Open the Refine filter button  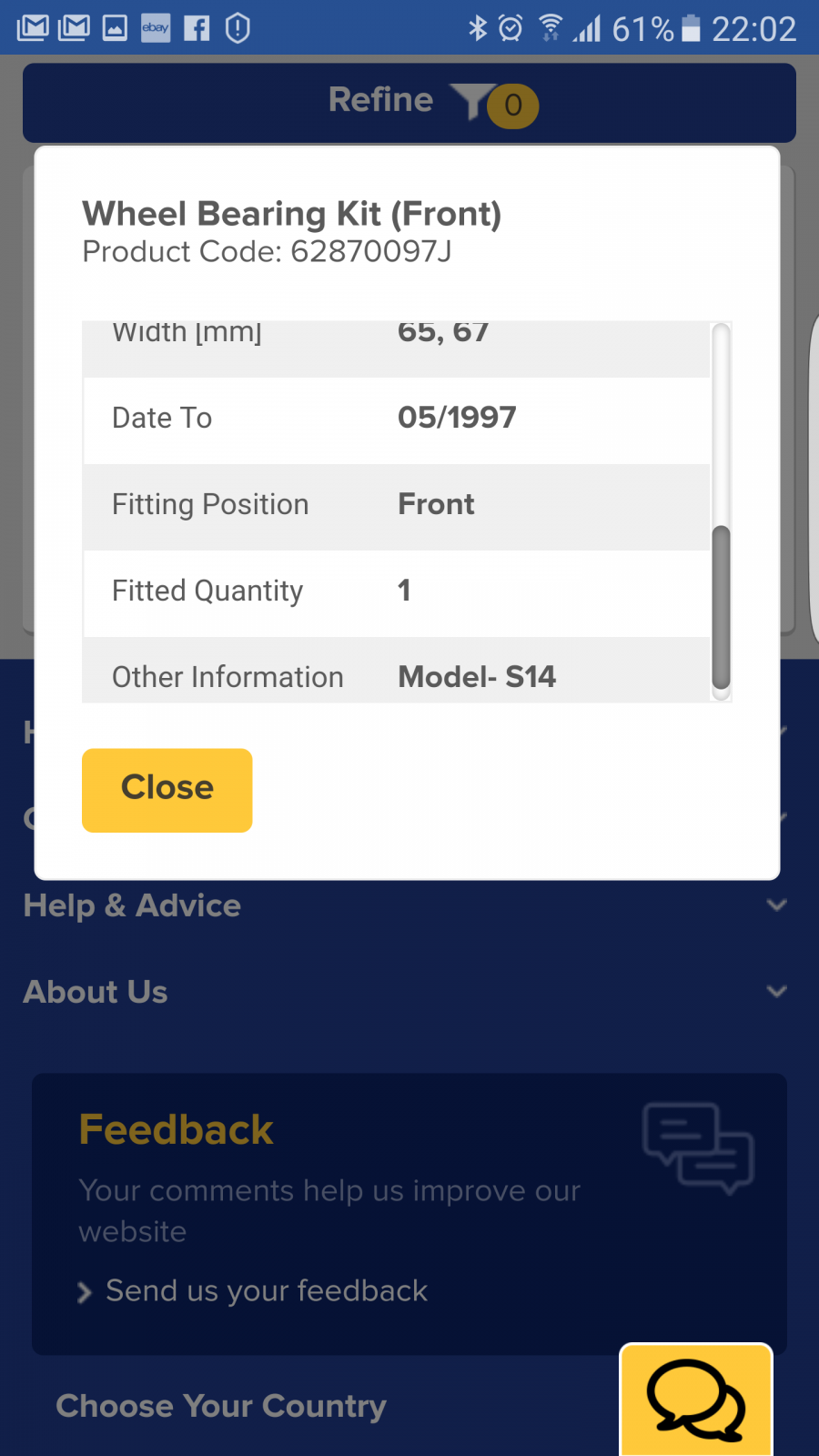409,103
